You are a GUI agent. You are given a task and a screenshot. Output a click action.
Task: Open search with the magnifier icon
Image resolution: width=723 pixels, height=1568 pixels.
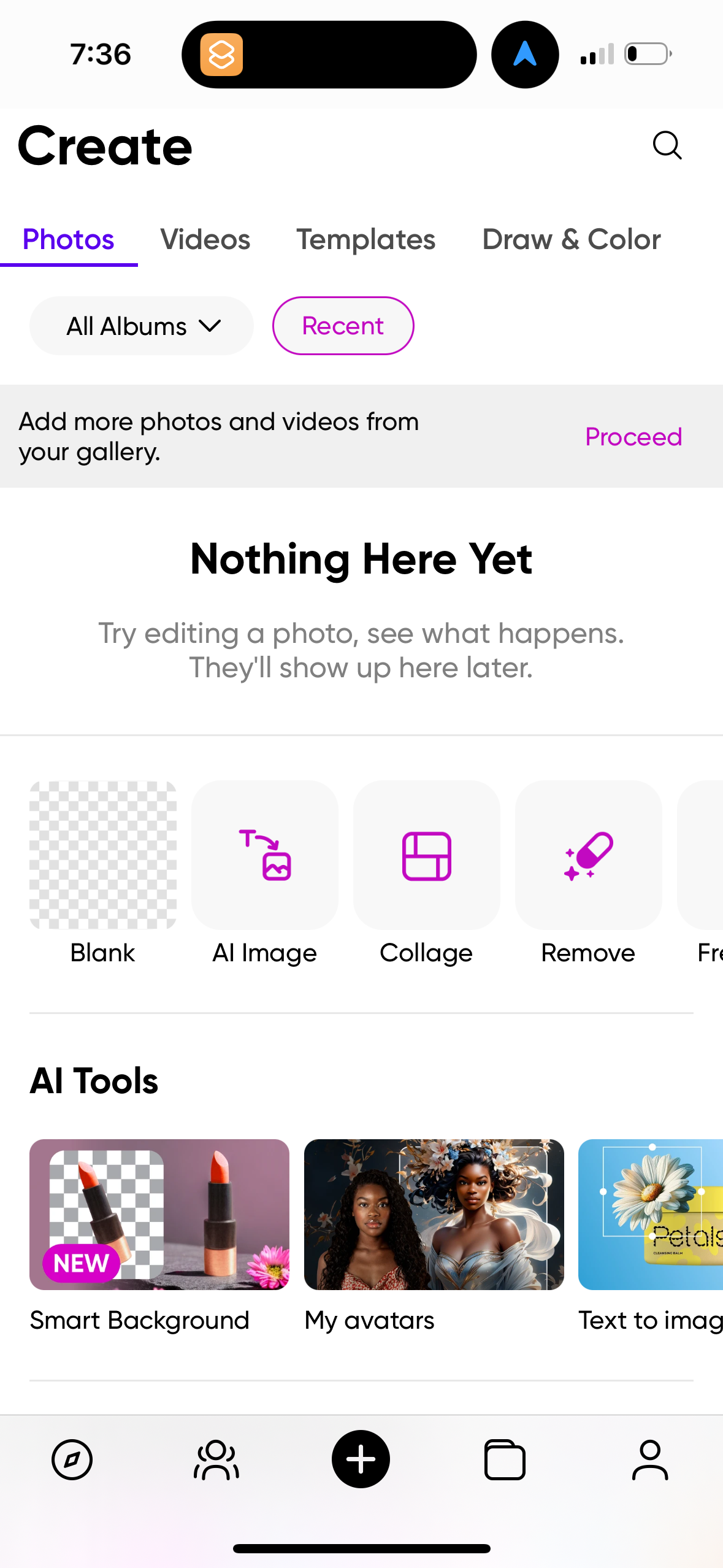point(667,146)
